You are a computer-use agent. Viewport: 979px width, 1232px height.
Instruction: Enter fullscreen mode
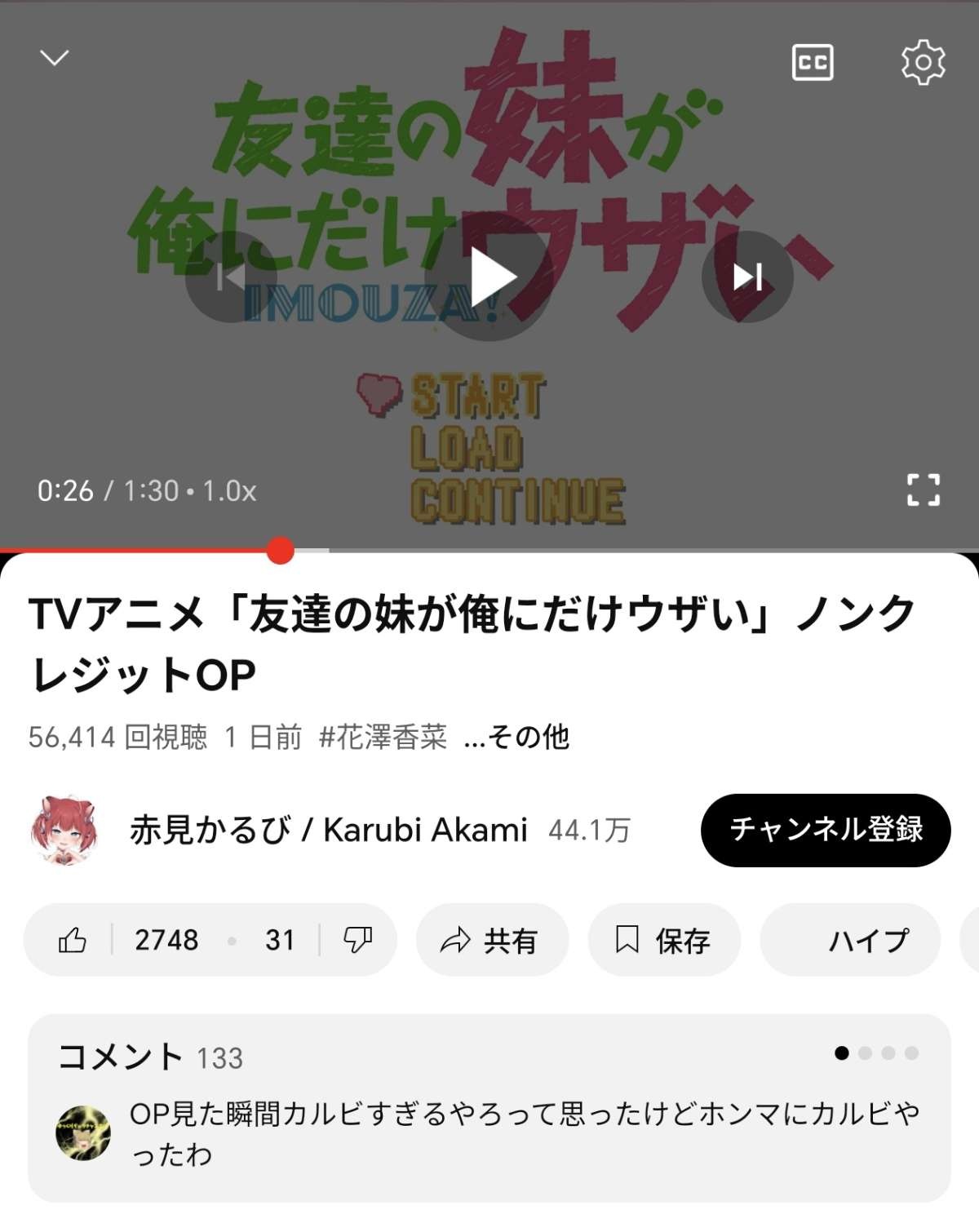click(x=923, y=490)
